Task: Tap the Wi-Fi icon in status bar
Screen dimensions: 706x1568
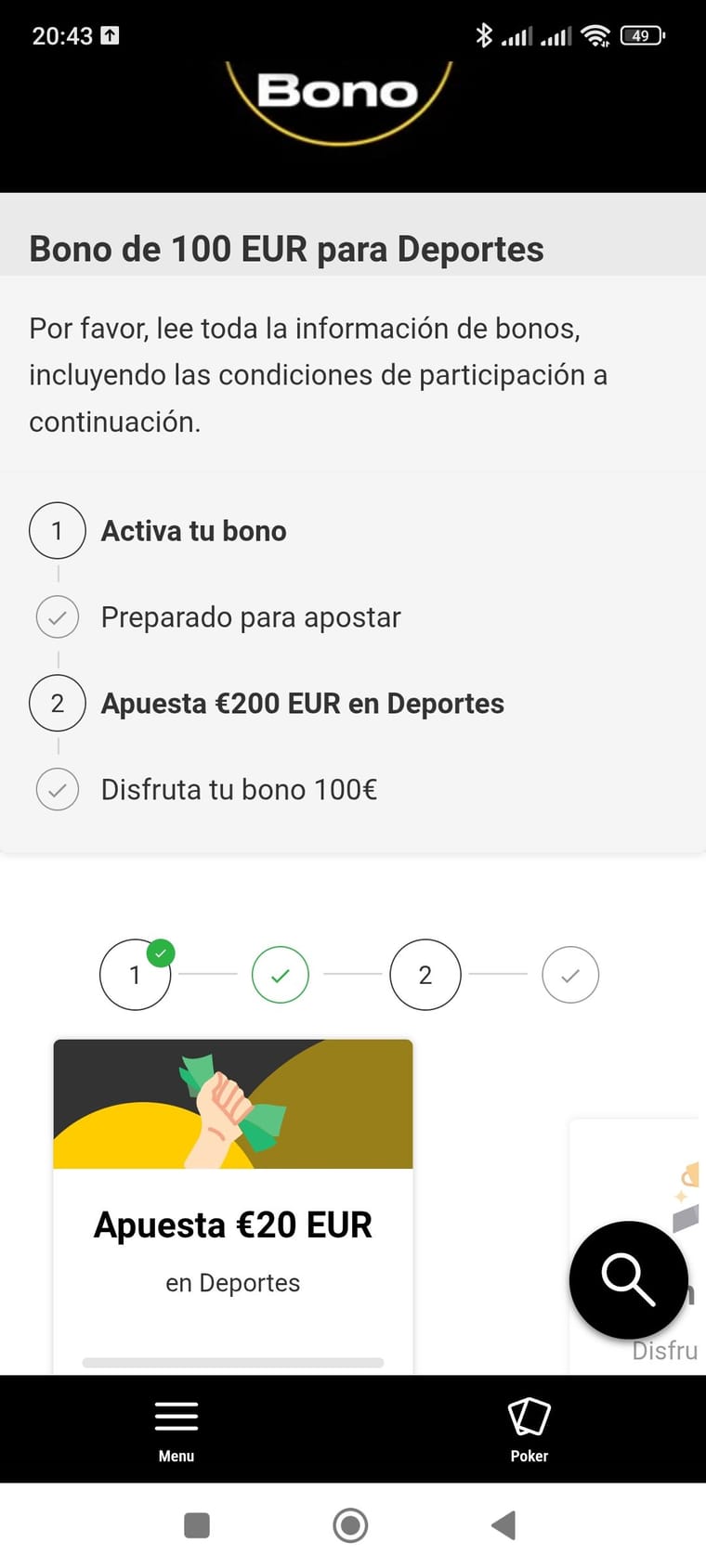Action: (595, 34)
